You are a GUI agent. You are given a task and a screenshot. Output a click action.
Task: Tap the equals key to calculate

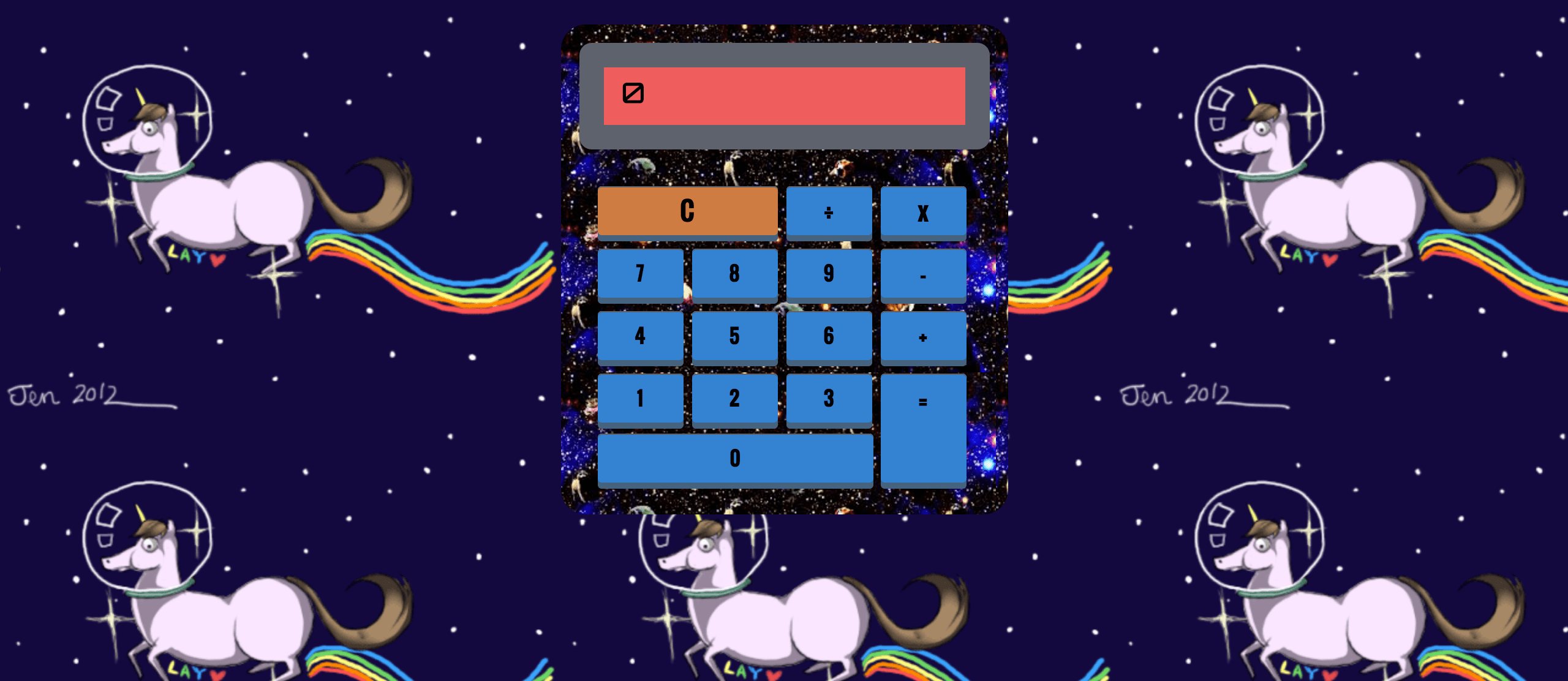point(923,429)
